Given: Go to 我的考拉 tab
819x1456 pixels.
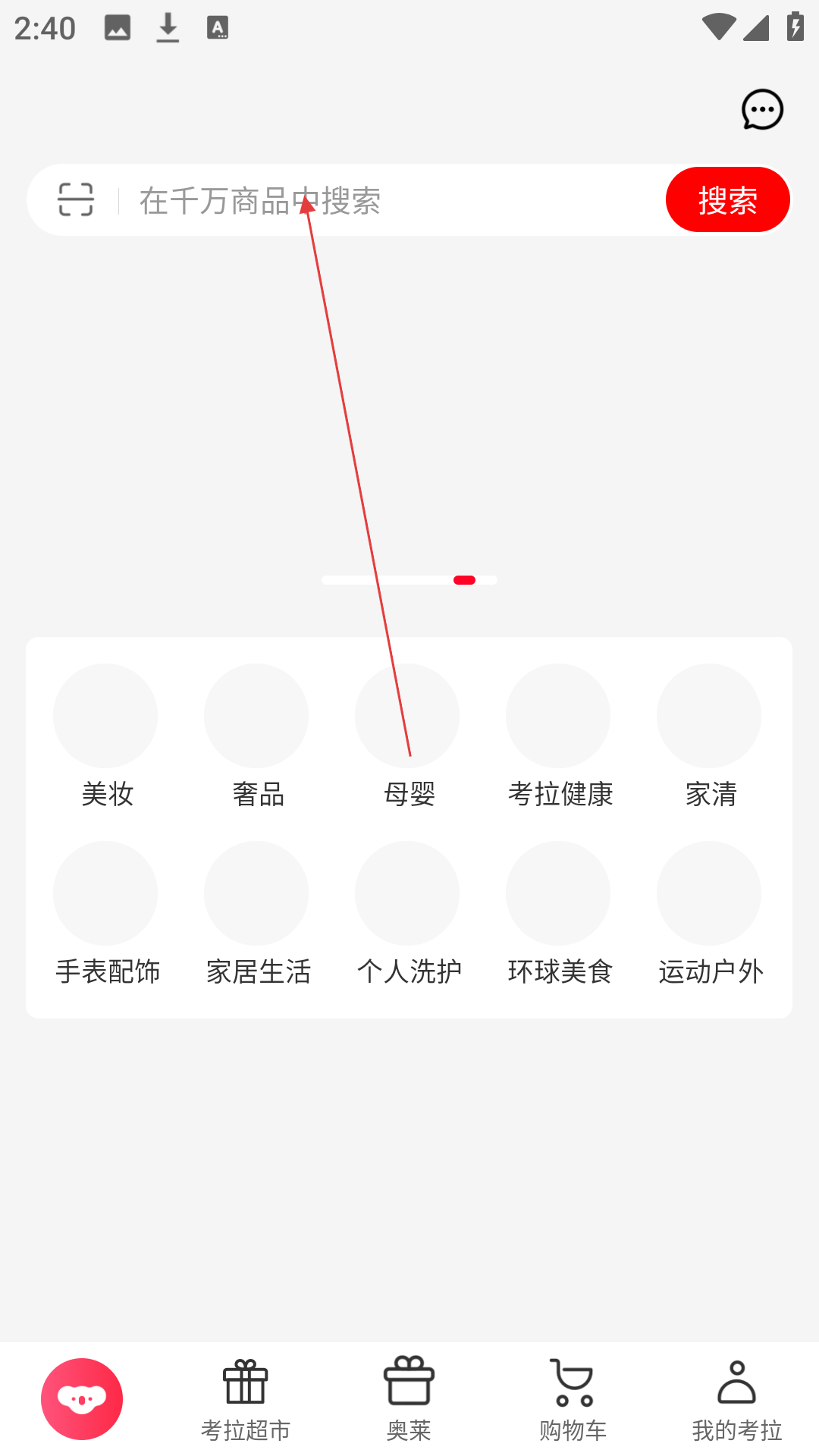Looking at the screenshot, I should pos(737,1399).
